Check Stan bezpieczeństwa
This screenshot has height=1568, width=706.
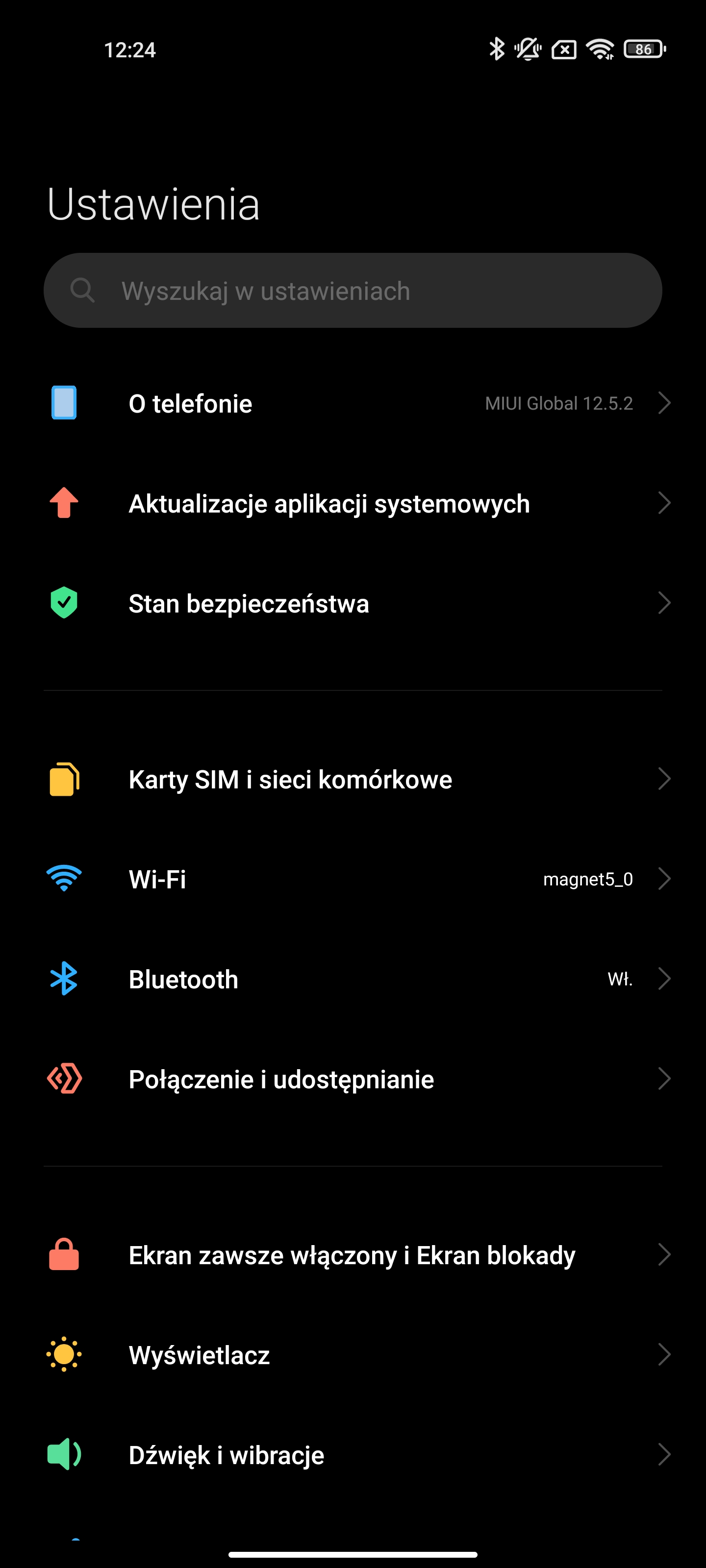pyautogui.click(x=353, y=603)
